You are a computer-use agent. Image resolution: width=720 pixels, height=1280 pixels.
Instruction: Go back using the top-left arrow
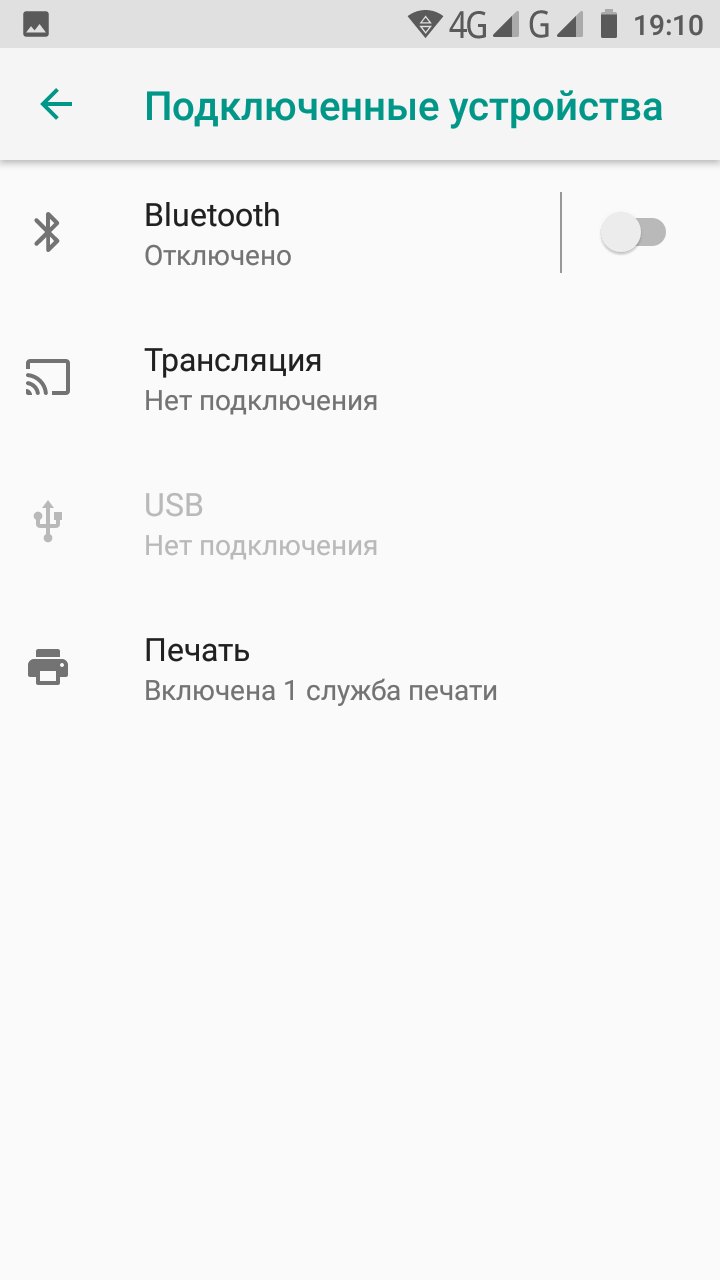[56, 104]
